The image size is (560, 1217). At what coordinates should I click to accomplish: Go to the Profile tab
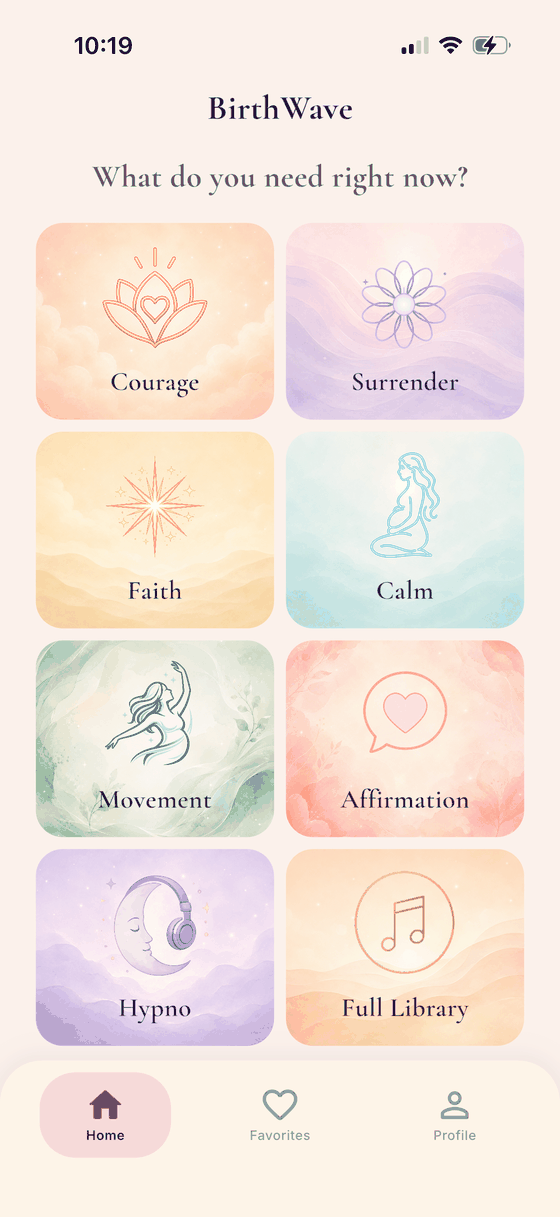coord(455,1115)
